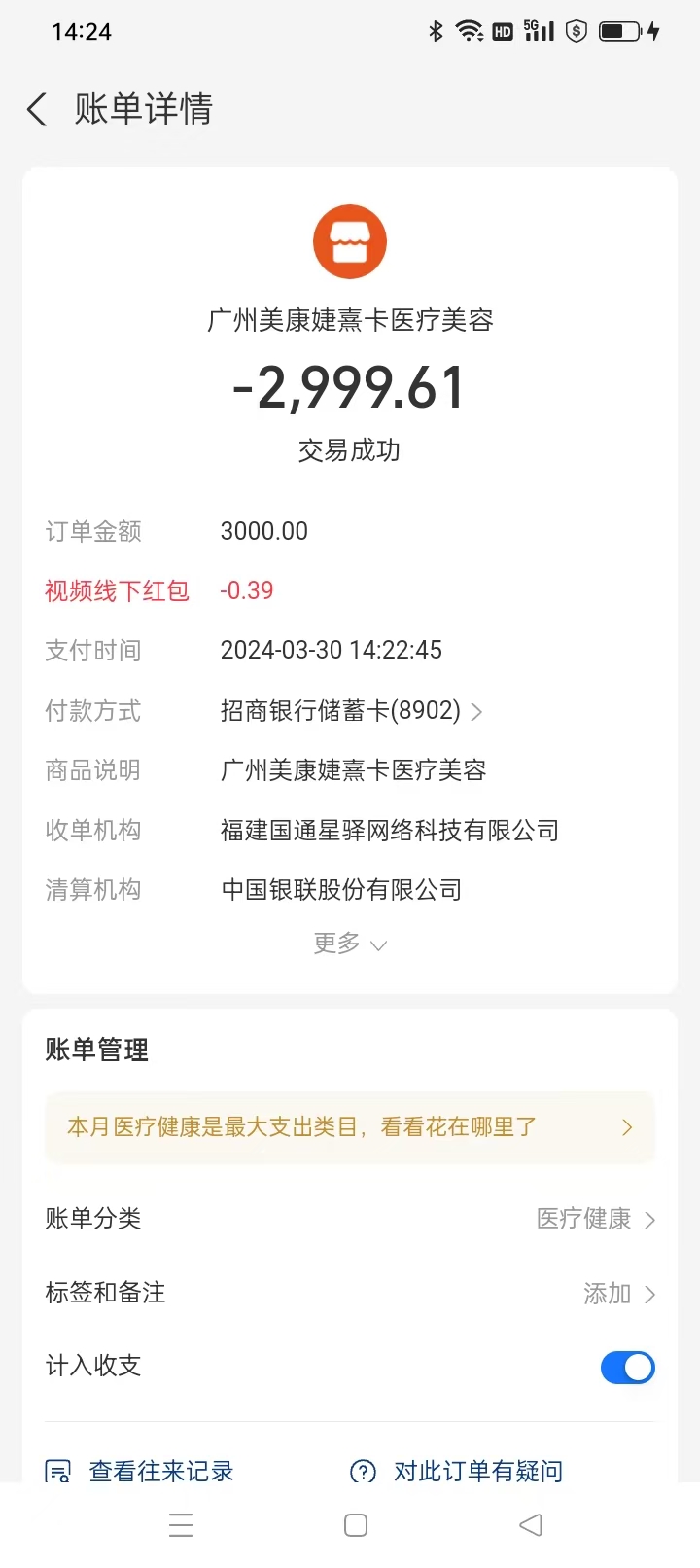The height and width of the screenshot is (1568, 700).
Task: Tap the back triangle in navigation bar
Action: (528, 1524)
